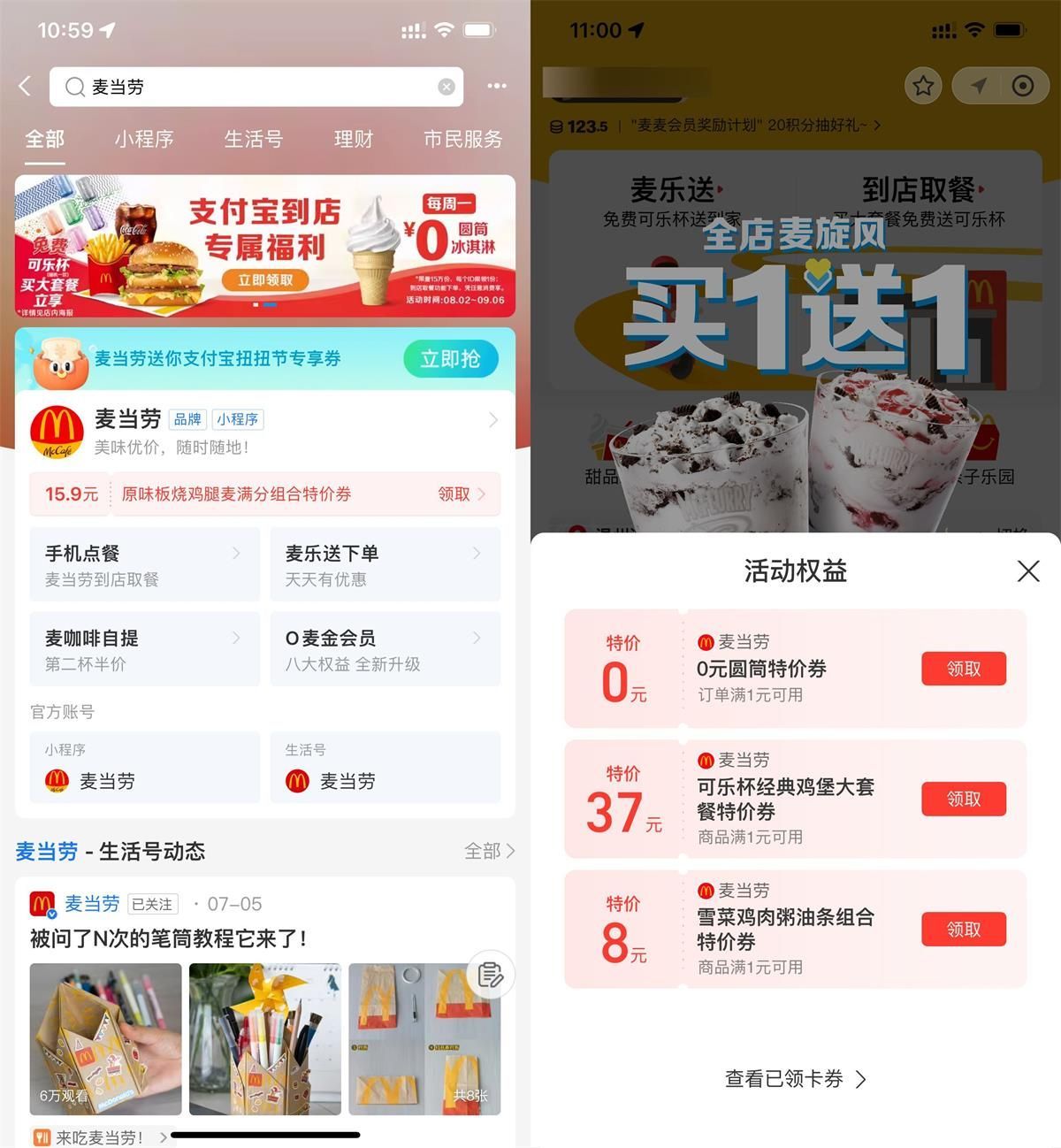The image size is (1061, 1148).
Task: Open 麦乐送下单 delivery ordering
Action: [x=385, y=564]
